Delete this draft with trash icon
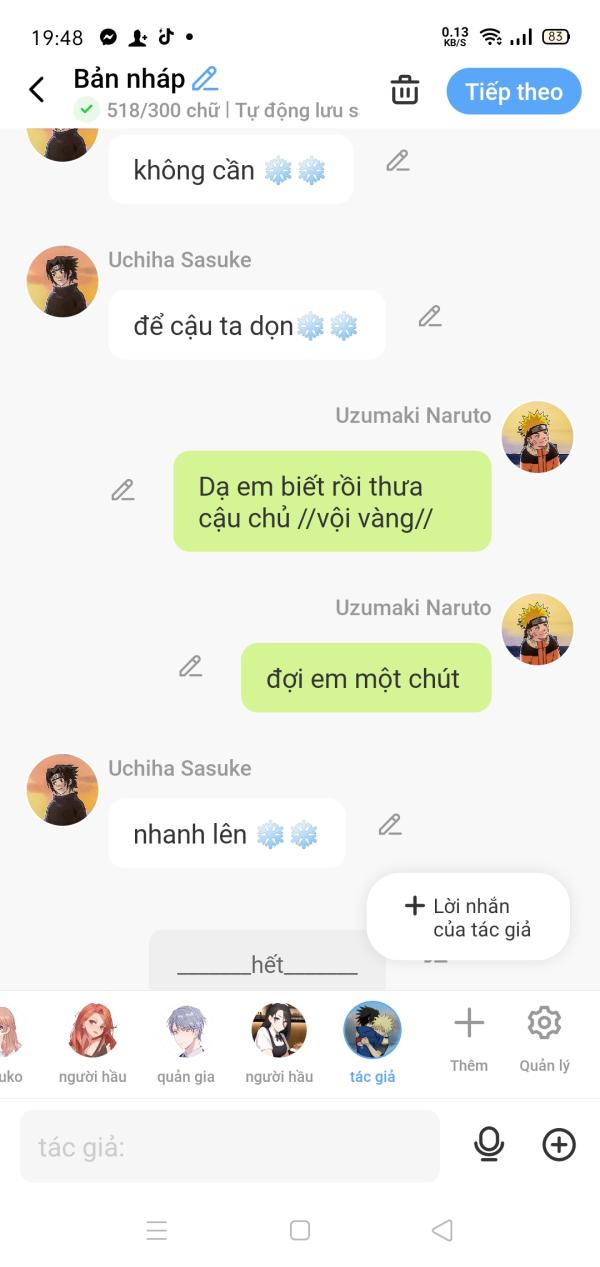The height and width of the screenshot is (1267, 600). [x=404, y=90]
